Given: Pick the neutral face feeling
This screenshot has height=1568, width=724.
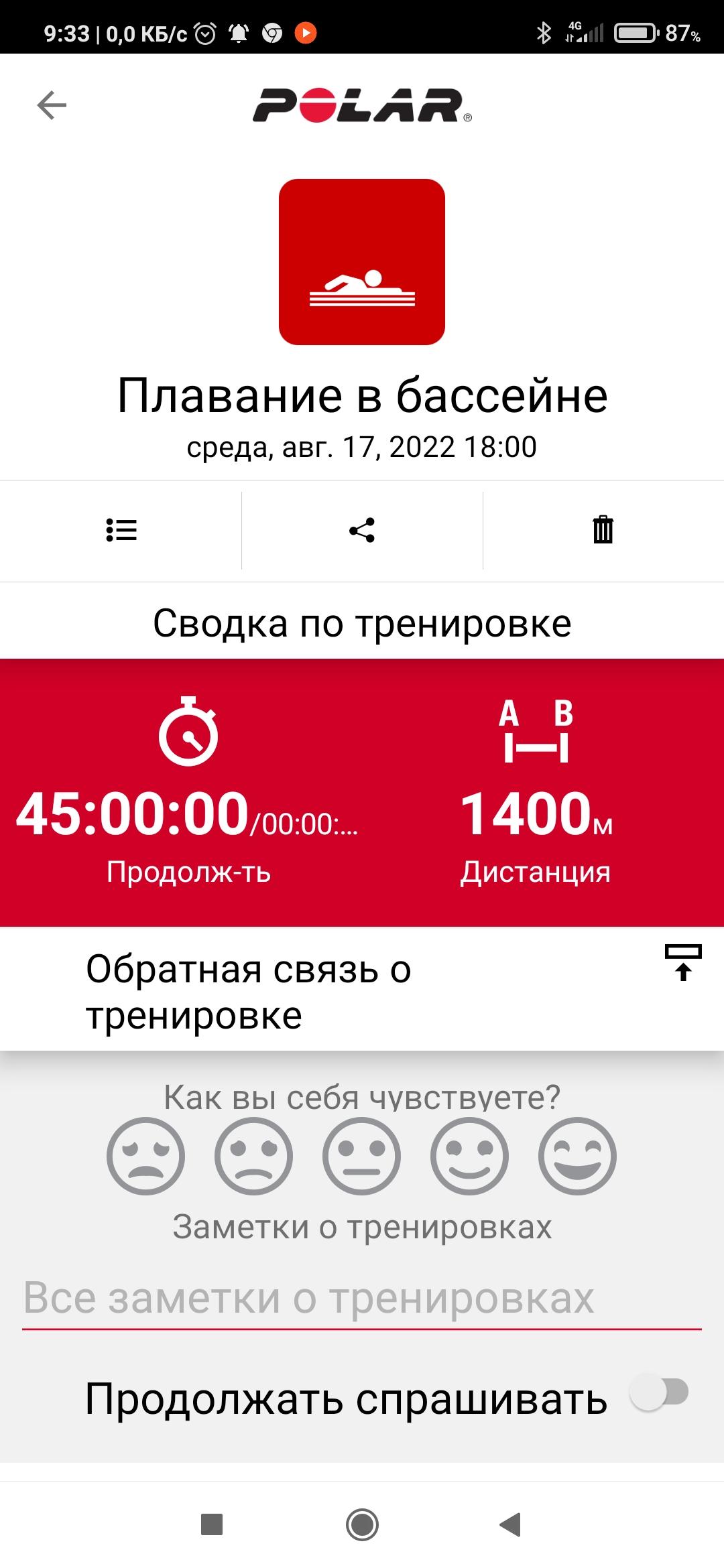Looking at the screenshot, I should (x=361, y=1156).
